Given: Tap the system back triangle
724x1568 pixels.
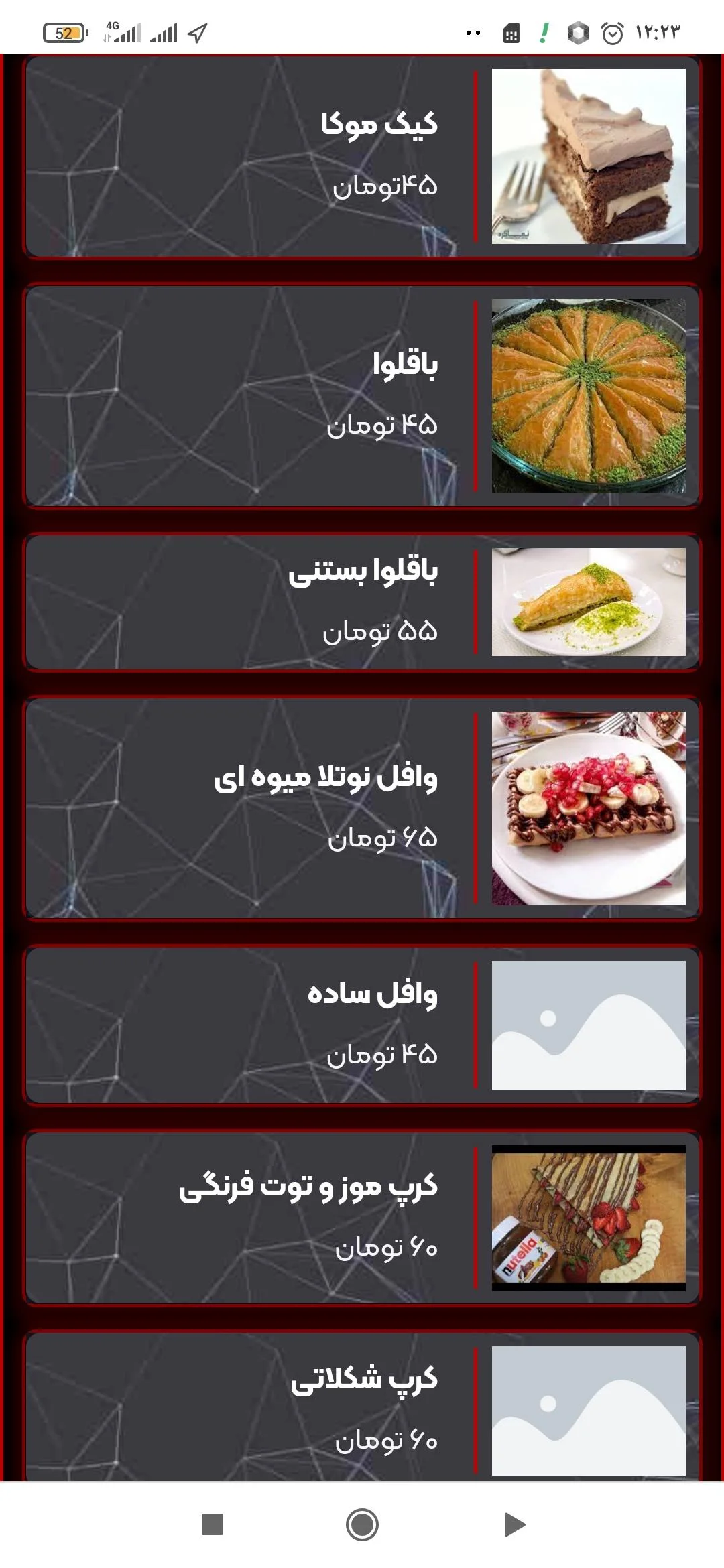Looking at the screenshot, I should coord(514,1524).
